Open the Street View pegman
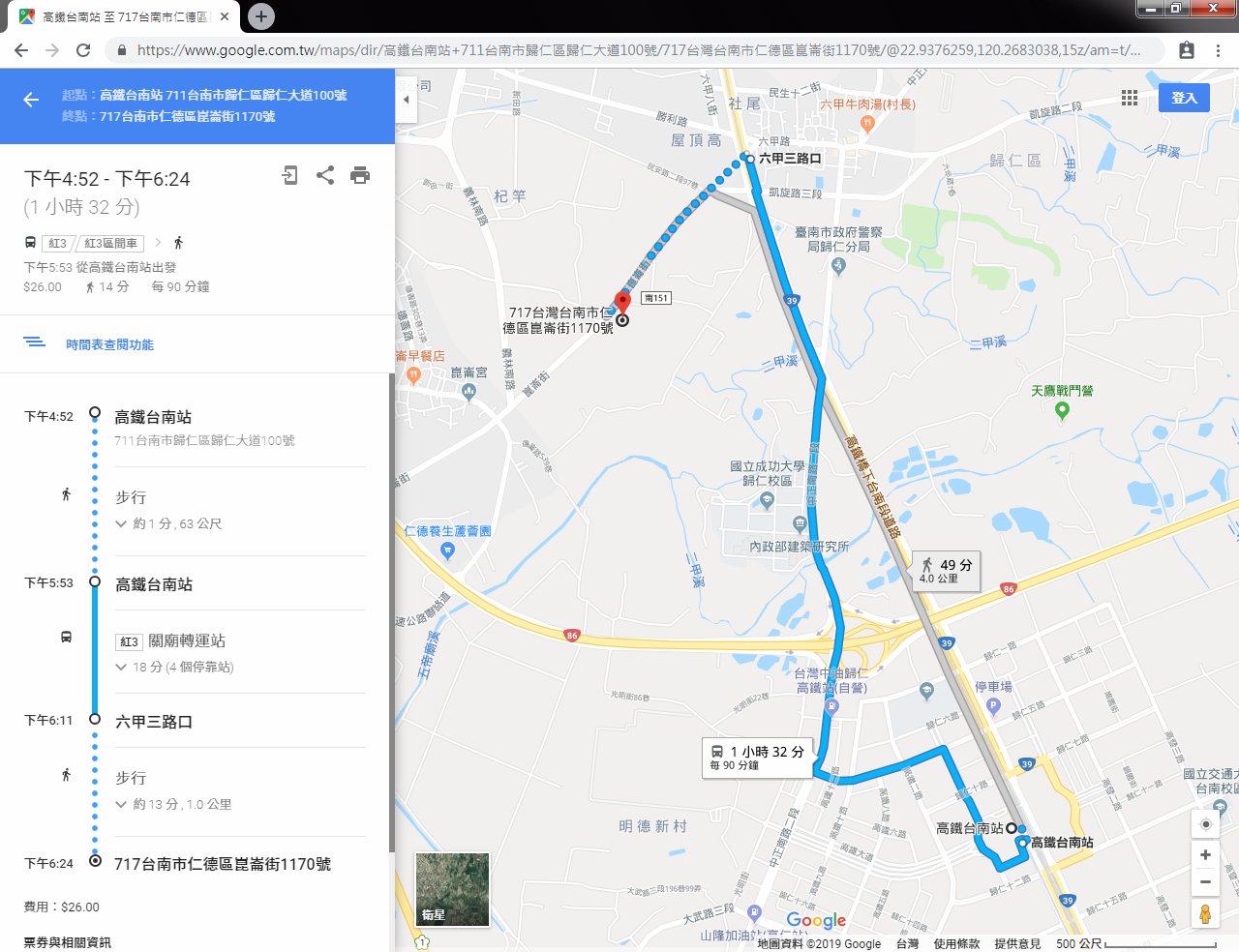 [x=1205, y=913]
